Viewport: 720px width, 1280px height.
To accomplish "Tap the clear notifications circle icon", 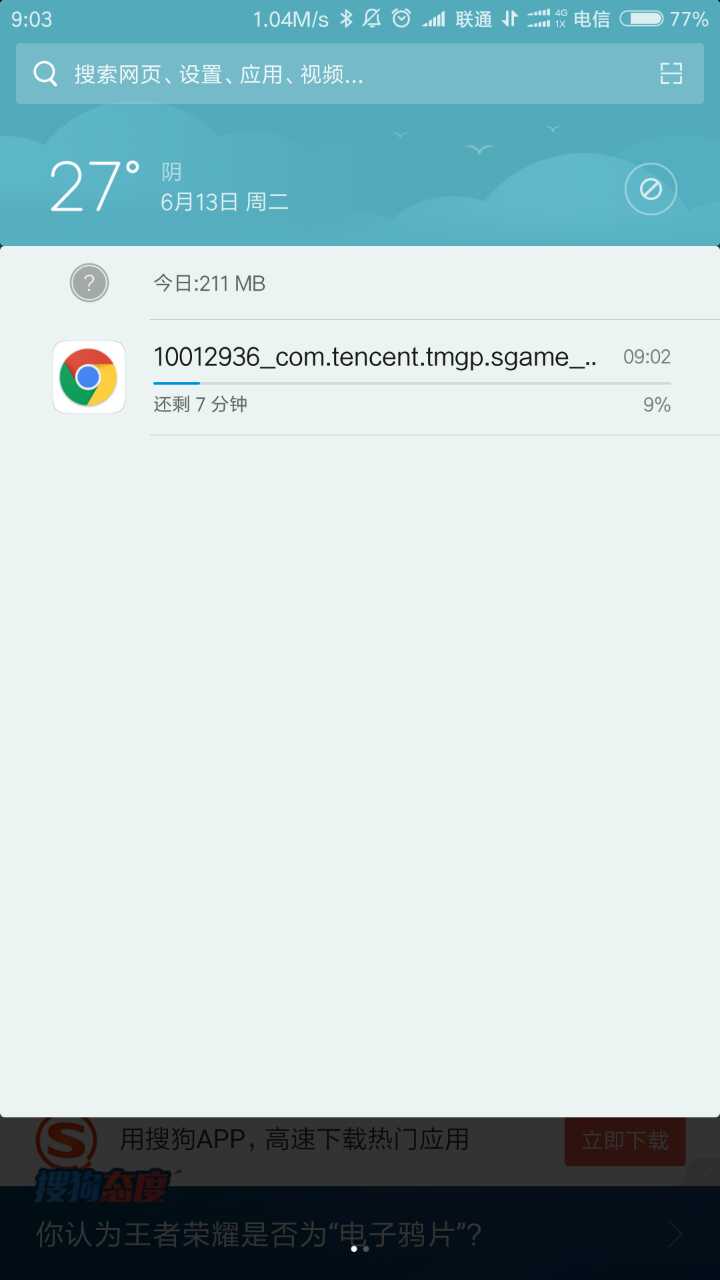I will [x=651, y=189].
